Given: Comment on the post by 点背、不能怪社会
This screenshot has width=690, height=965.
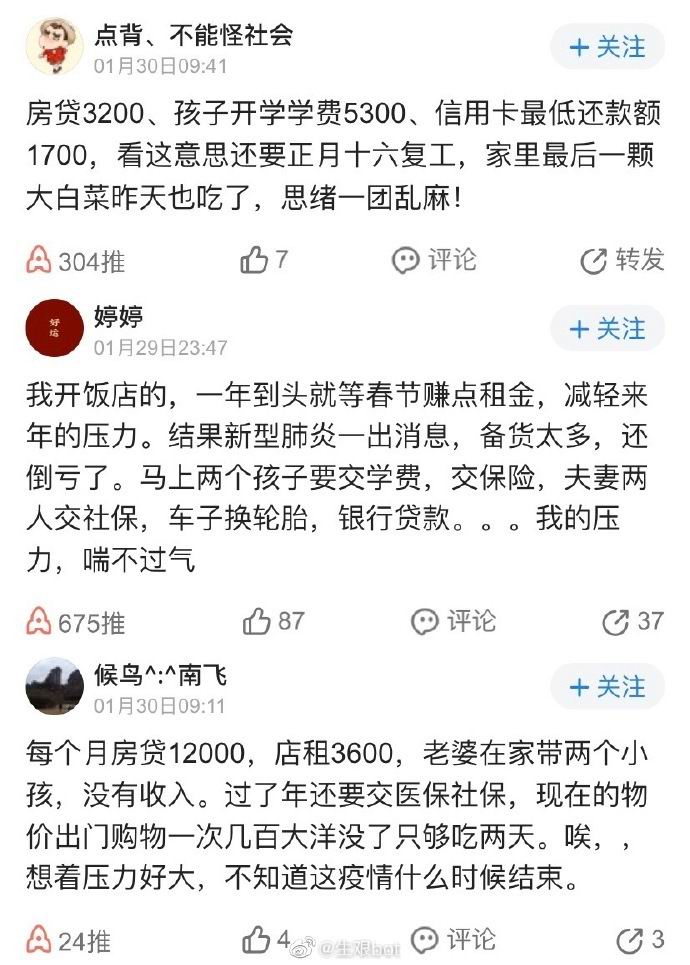Looking at the screenshot, I should pos(434,261).
